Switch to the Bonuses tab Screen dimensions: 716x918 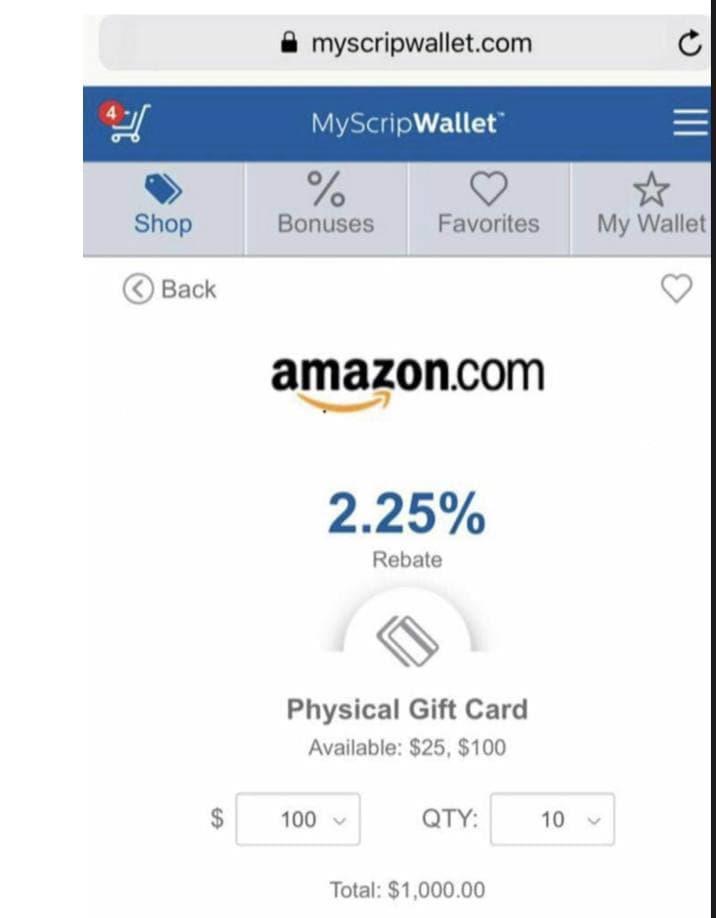pos(326,208)
